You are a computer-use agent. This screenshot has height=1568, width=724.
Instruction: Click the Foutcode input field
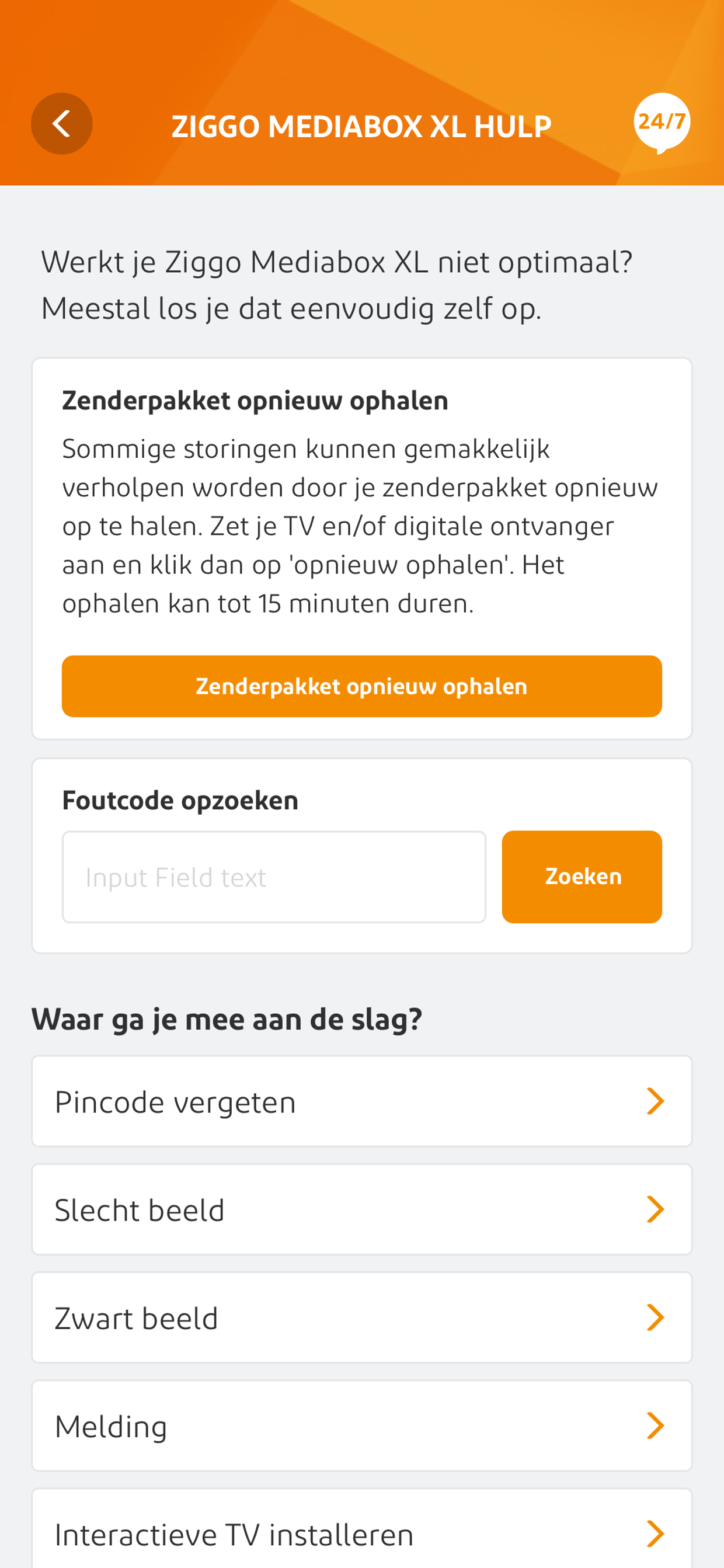(x=274, y=877)
